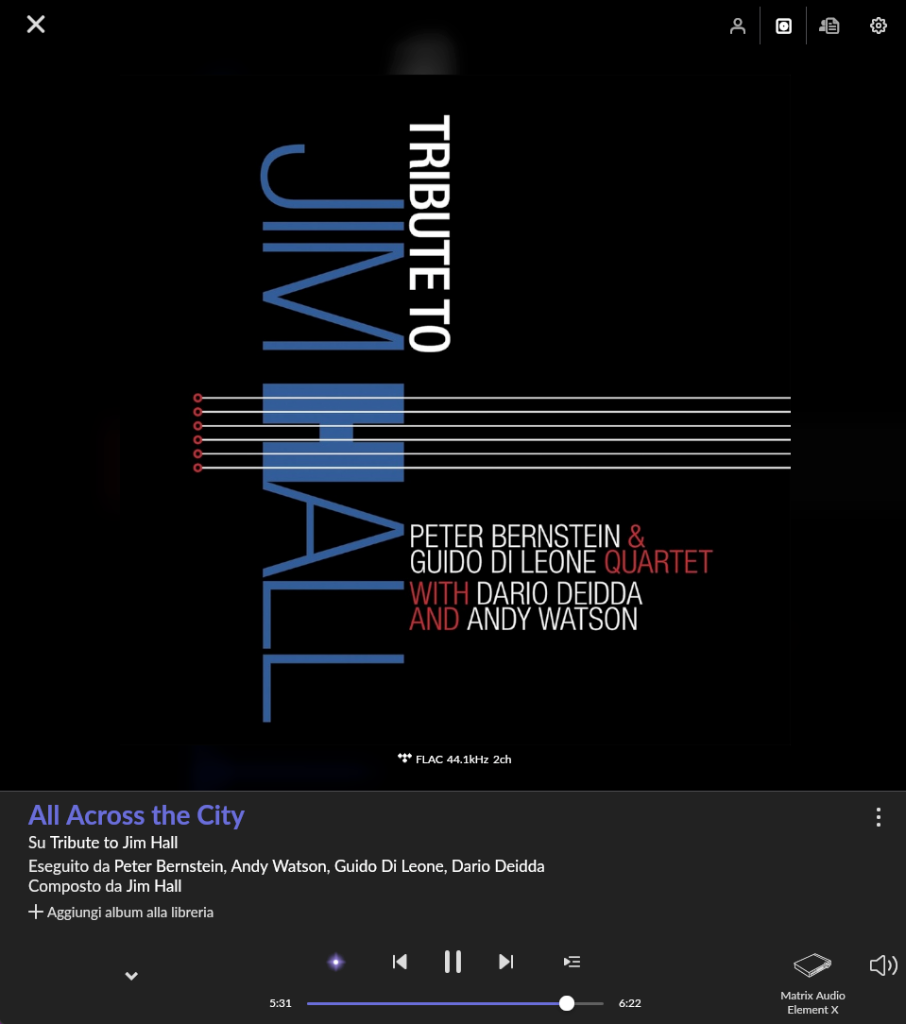Show the lyrics view
Screen dimensions: 906x1024
tap(829, 26)
